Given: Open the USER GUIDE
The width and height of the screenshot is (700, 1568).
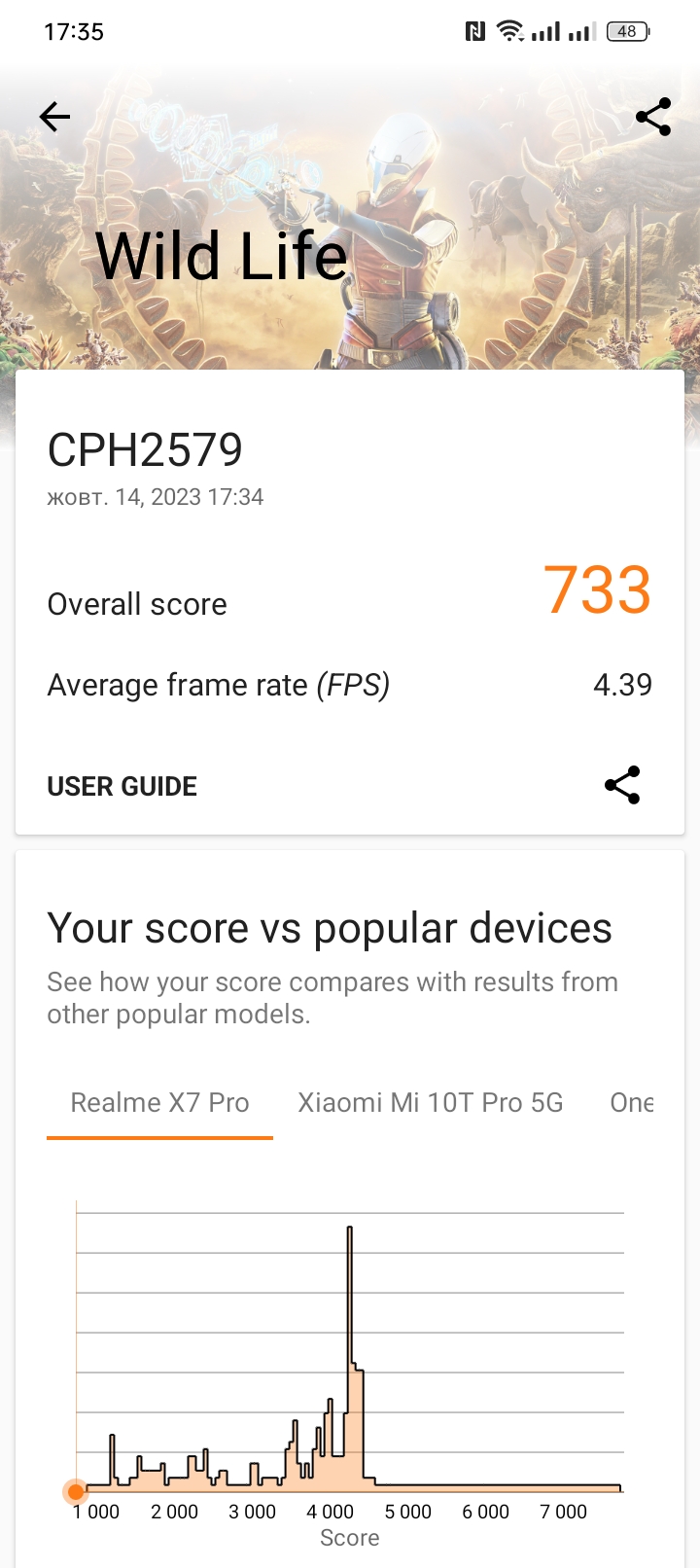Looking at the screenshot, I should click(x=122, y=786).
